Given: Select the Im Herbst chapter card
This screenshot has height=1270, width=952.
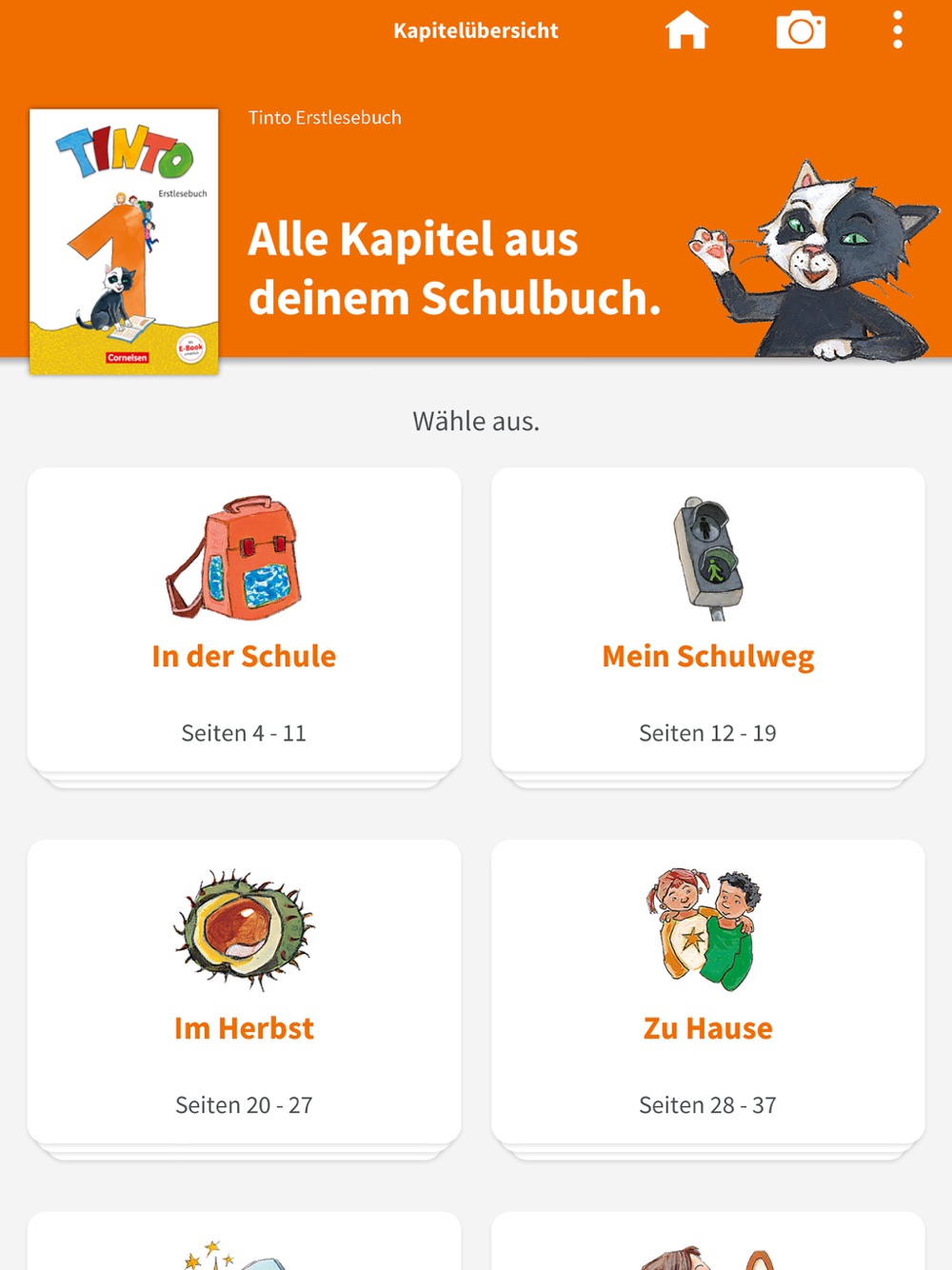Looking at the screenshot, I should pos(244,991).
